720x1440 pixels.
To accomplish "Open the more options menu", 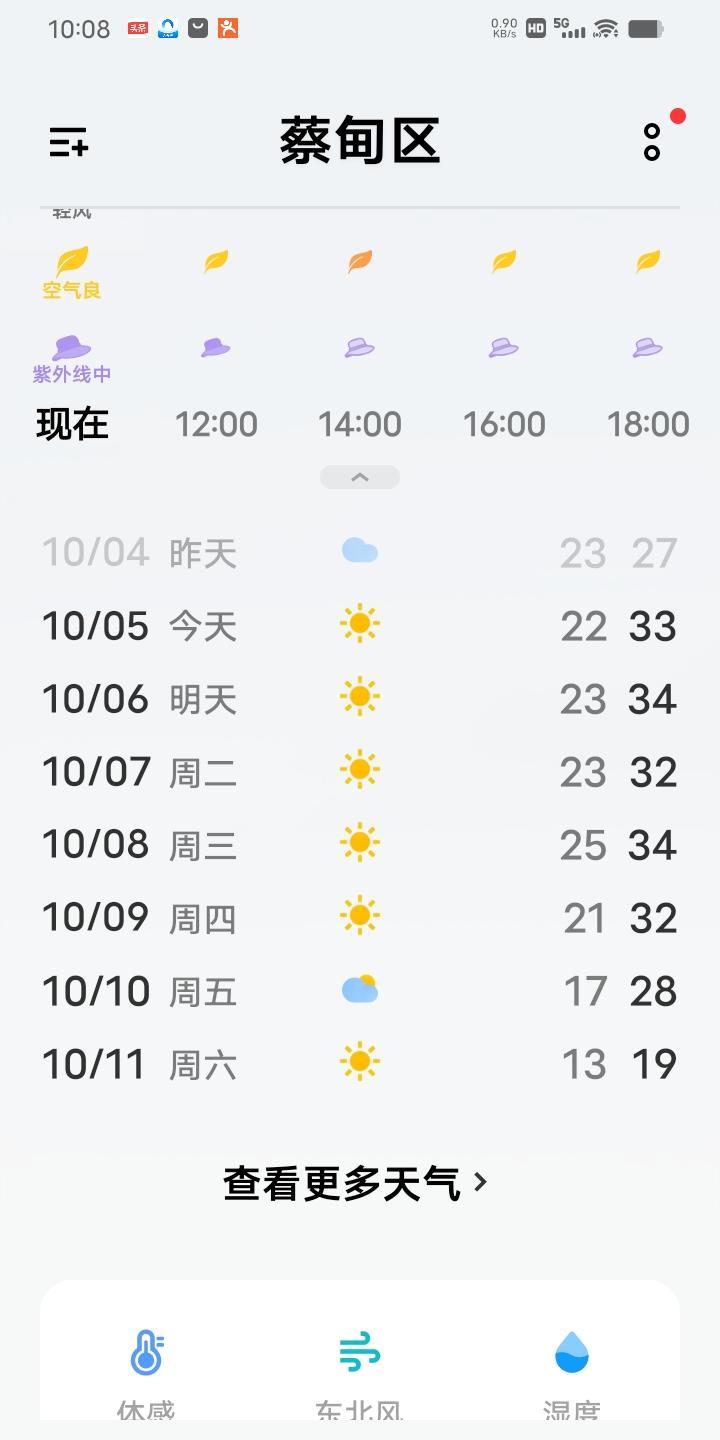I will (x=652, y=142).
